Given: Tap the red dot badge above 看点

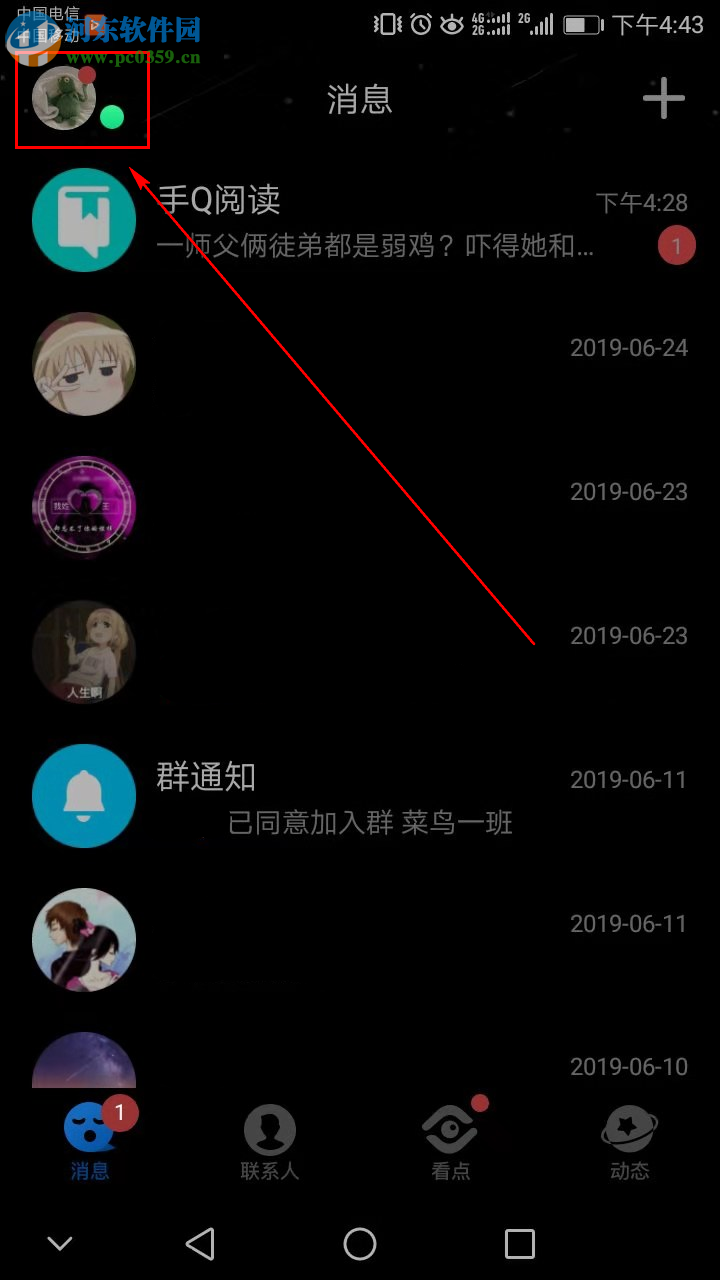Looking at the screenshot, I should (481, 1103).
